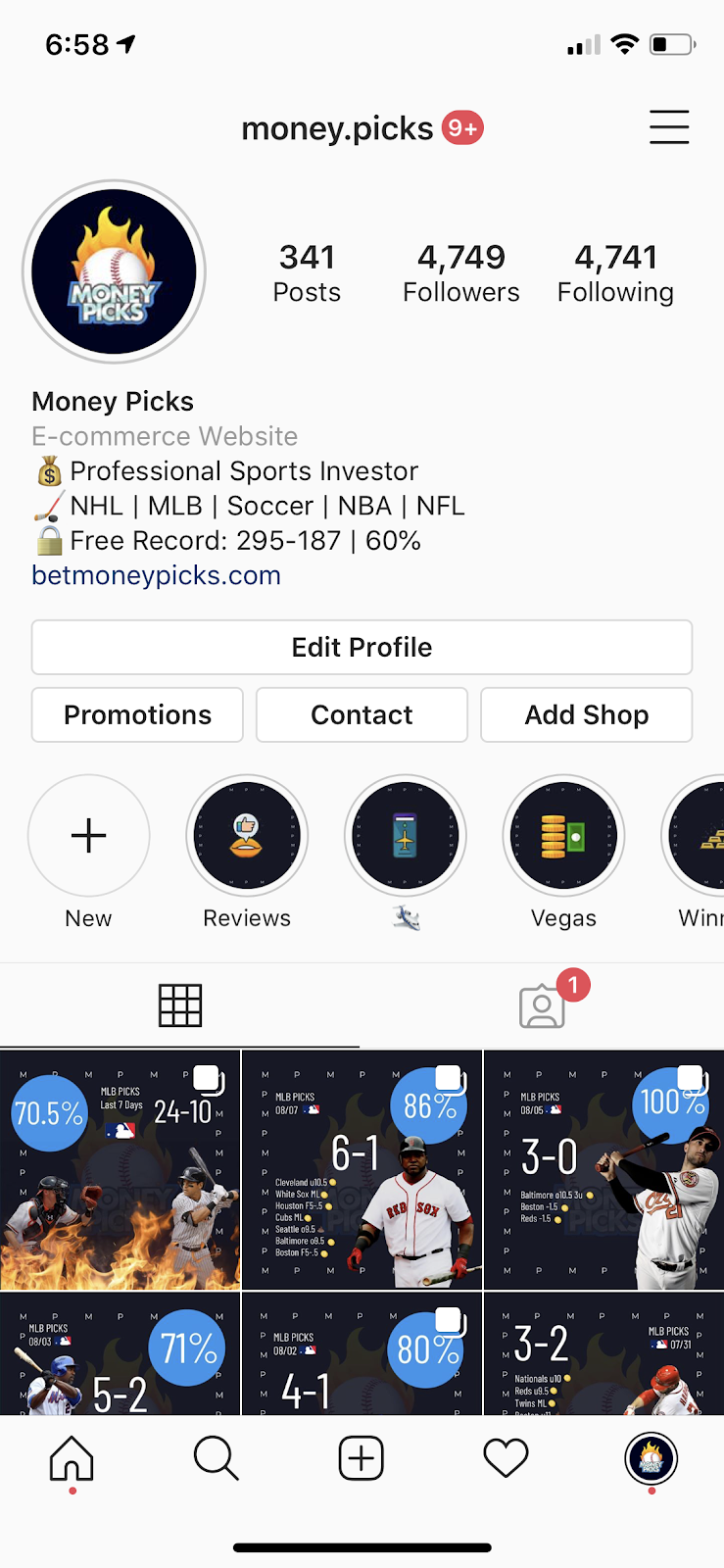Create a new post

[x=362, y=1458]
